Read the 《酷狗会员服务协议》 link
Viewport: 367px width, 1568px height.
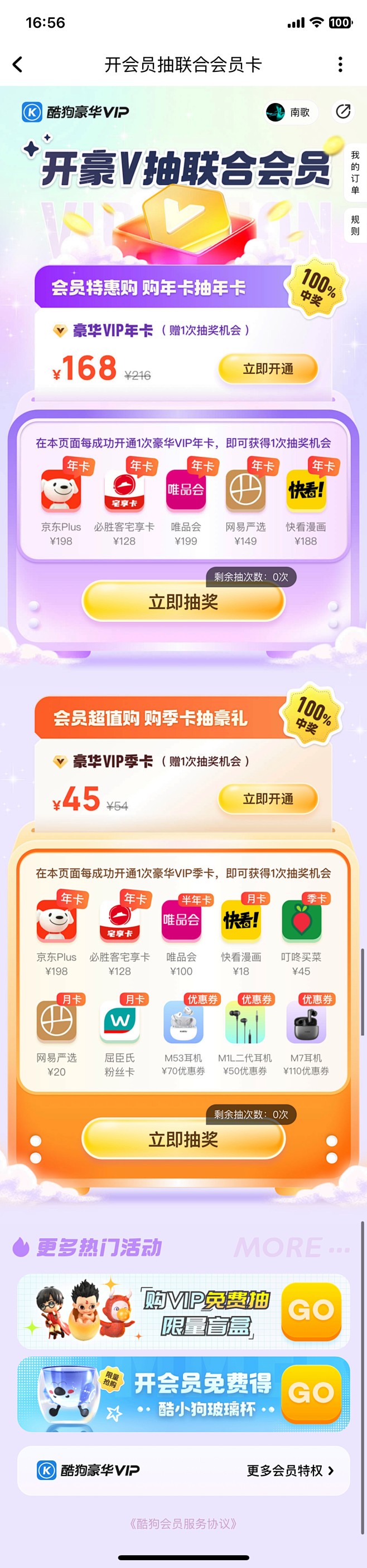pyautogui.click(x=183, y=1523)
